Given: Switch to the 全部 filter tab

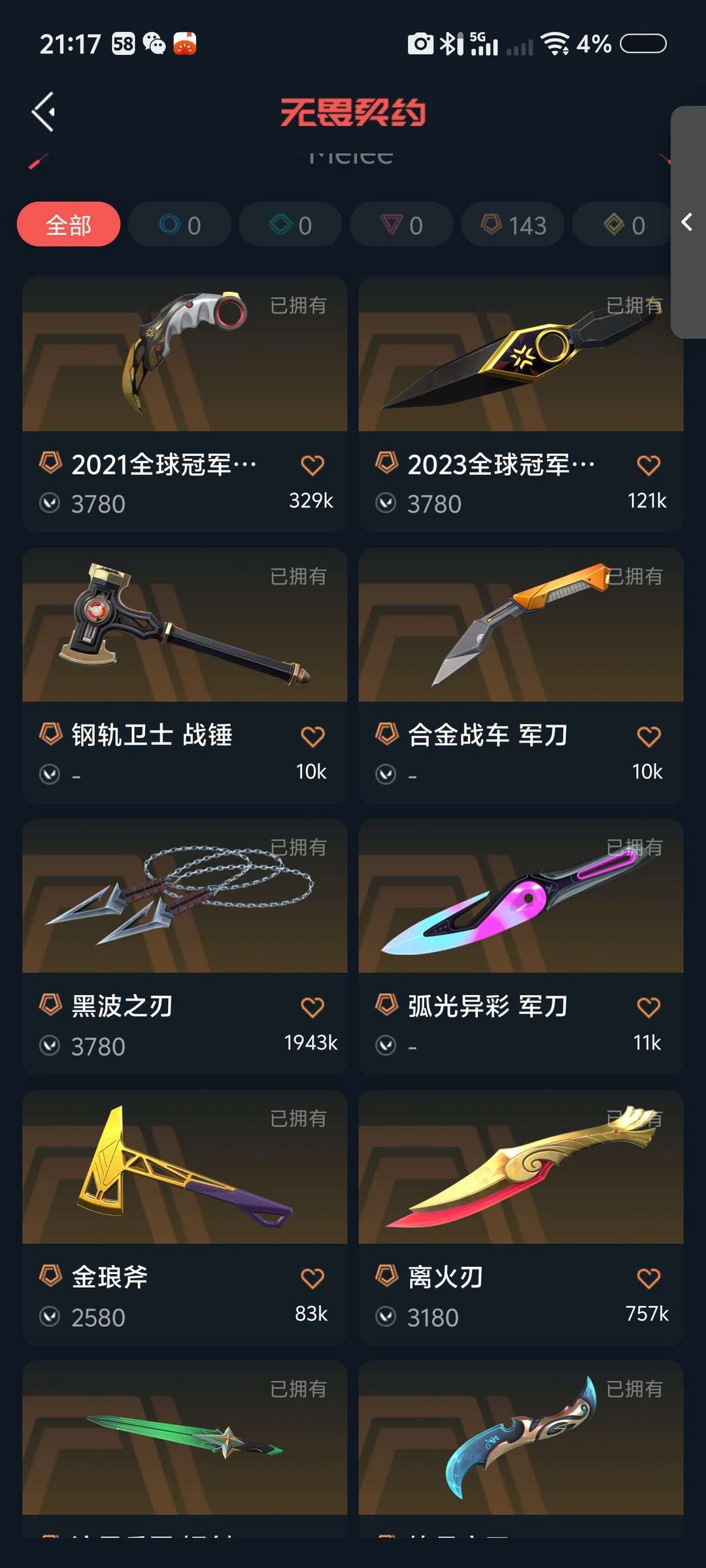Looking at the screenshot, I should (x=68, y=224).
